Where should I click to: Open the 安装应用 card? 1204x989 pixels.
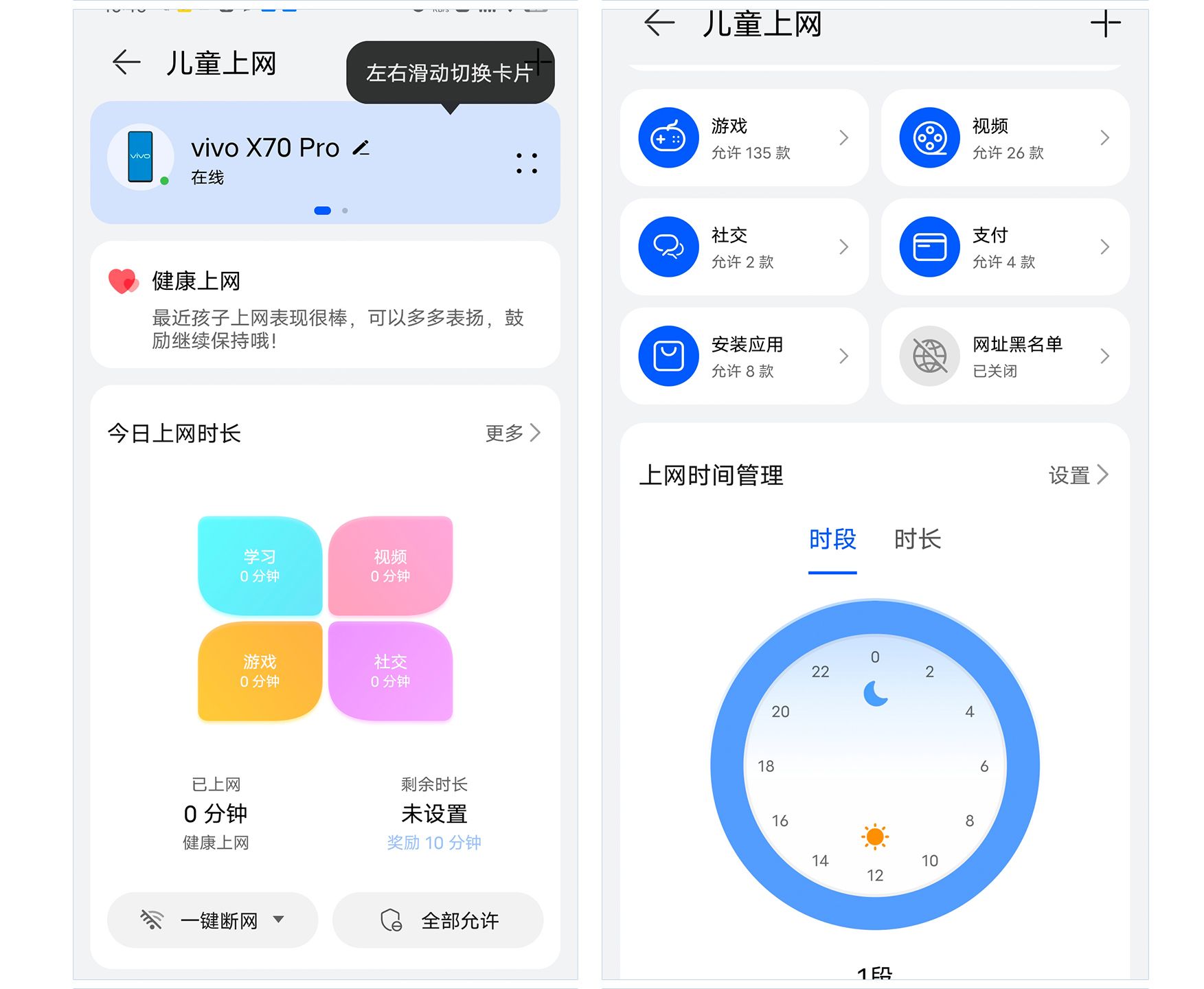[x=745, y=356]
